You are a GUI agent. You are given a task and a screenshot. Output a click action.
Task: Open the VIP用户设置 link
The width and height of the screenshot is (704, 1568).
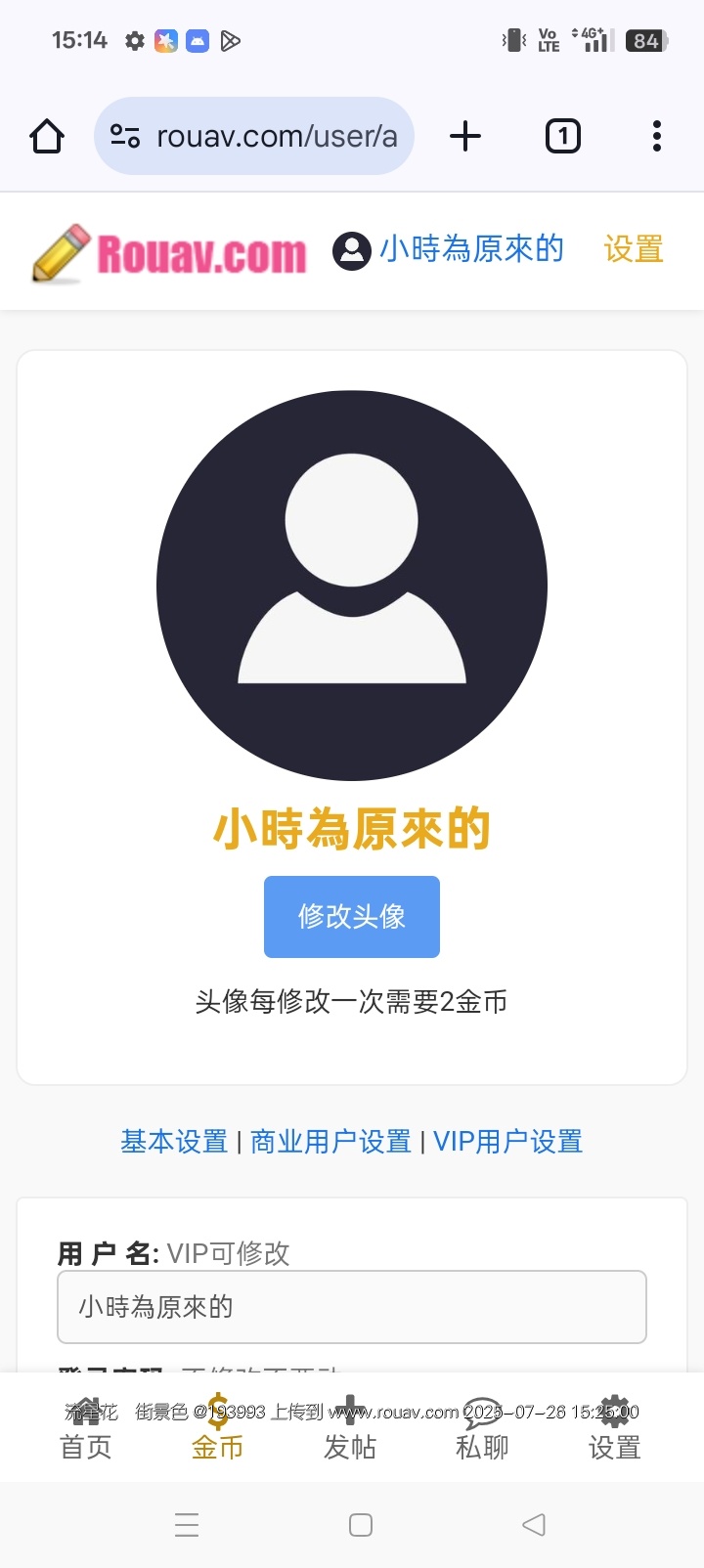(x=508, y=1142)
